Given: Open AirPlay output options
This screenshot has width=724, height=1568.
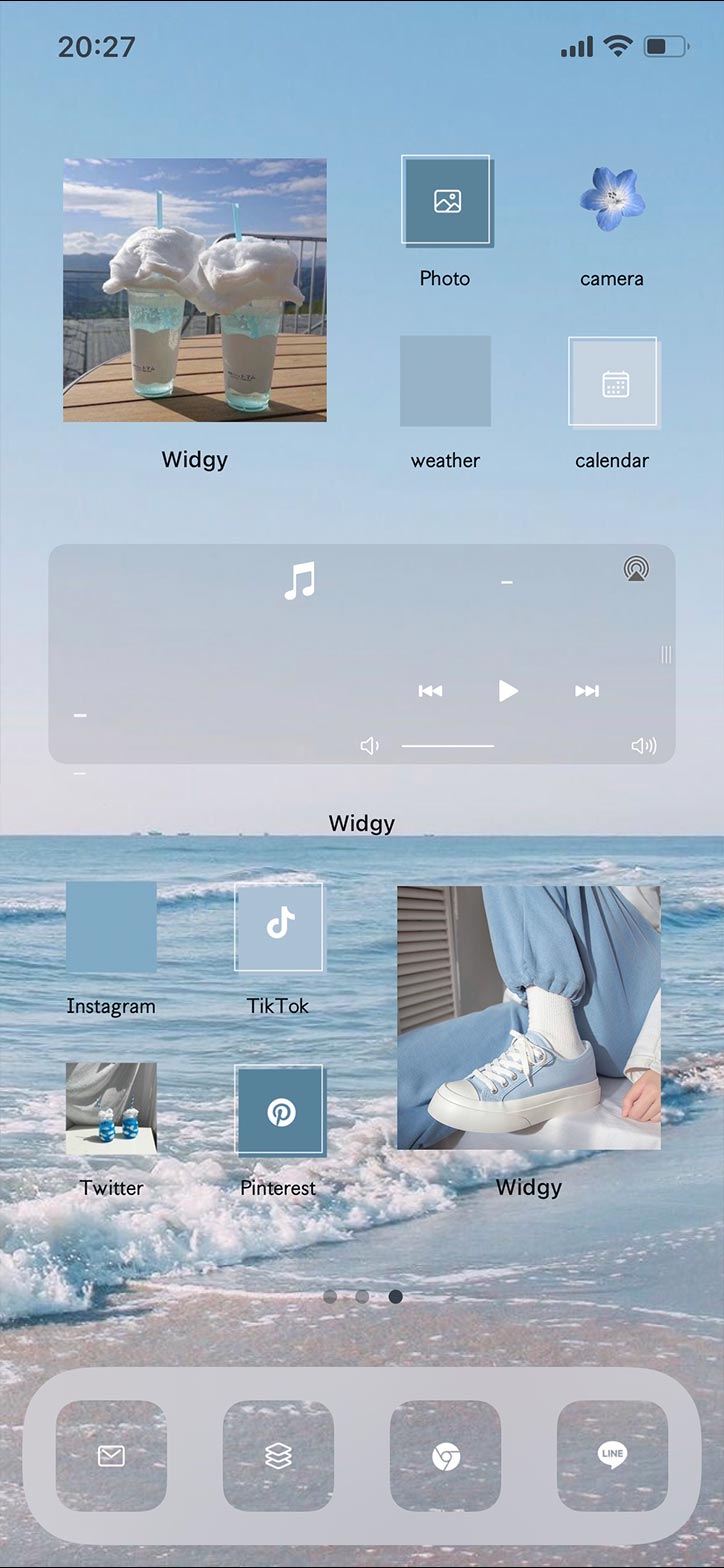Looking at the screenshot, I should [636, 569].
